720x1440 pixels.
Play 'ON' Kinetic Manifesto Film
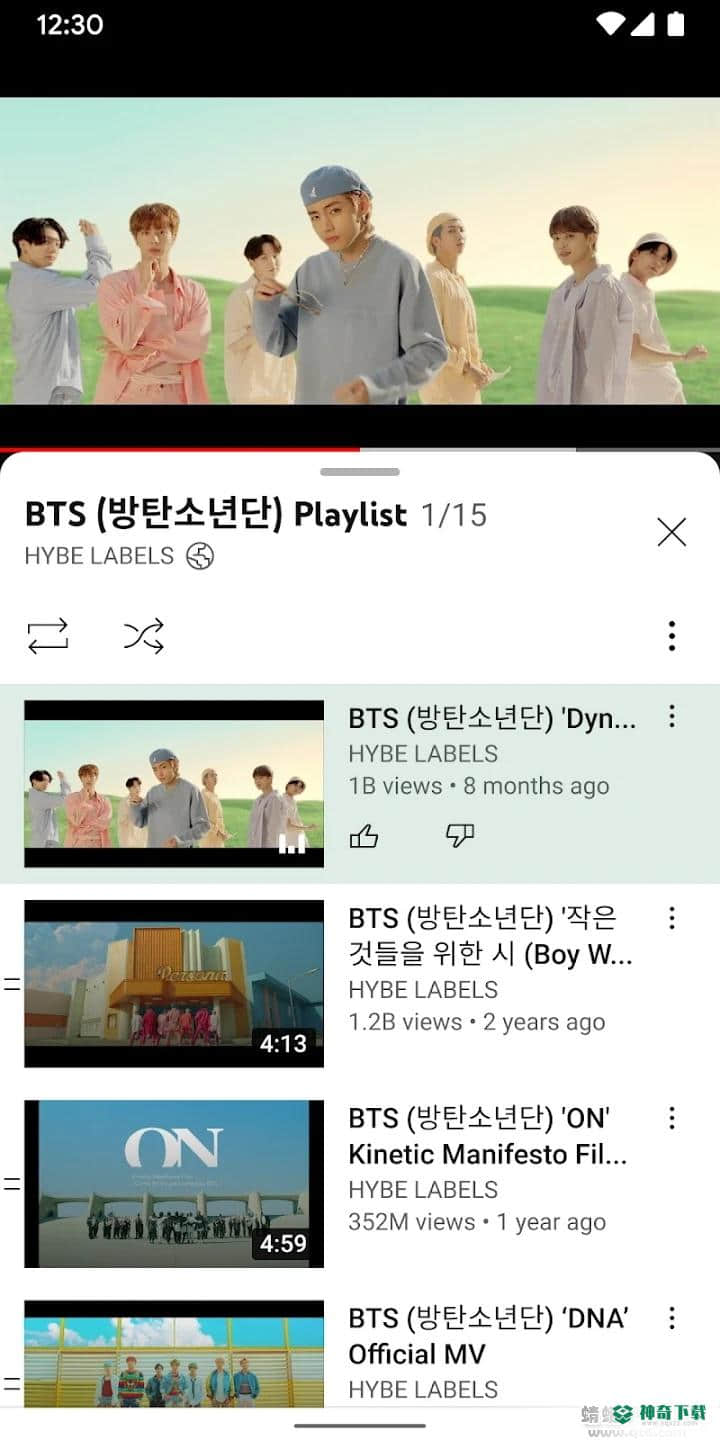[x=174, y=1184]
